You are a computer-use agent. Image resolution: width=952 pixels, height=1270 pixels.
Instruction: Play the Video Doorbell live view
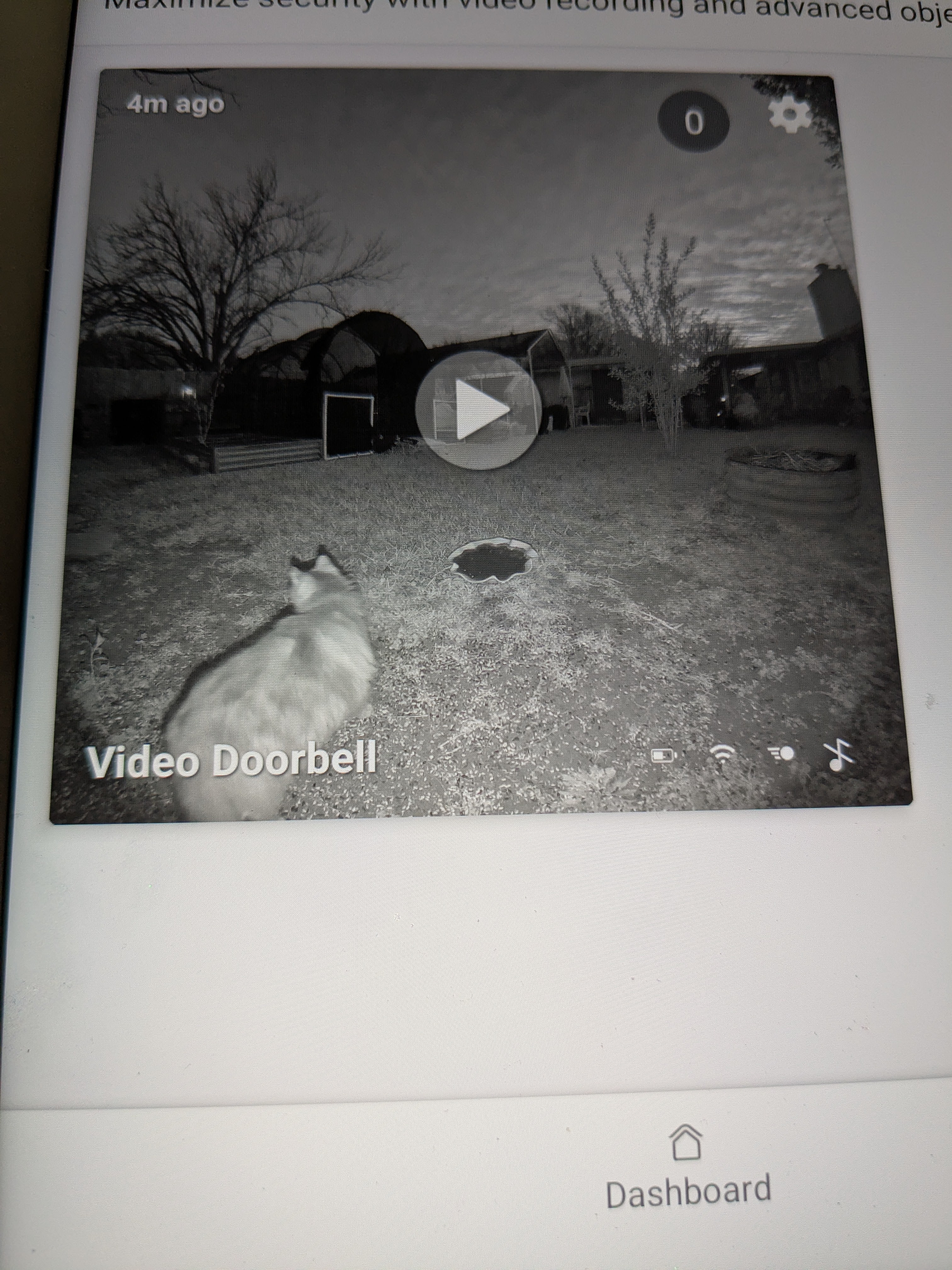pyautogui.click(x=478, y=410)
